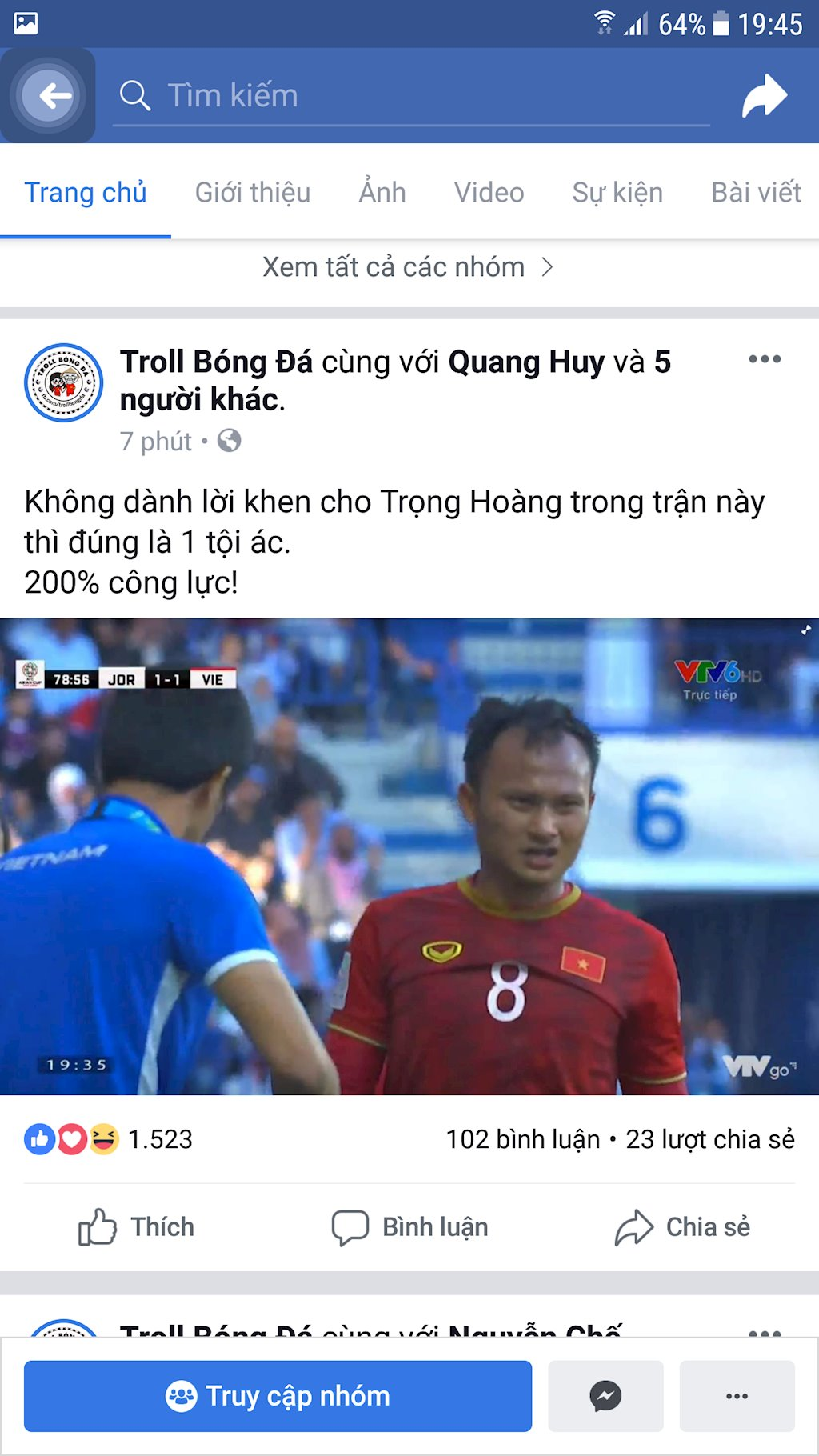
Task: Switch to the Giới thiệu tab
Action: (x=252, y=193)
